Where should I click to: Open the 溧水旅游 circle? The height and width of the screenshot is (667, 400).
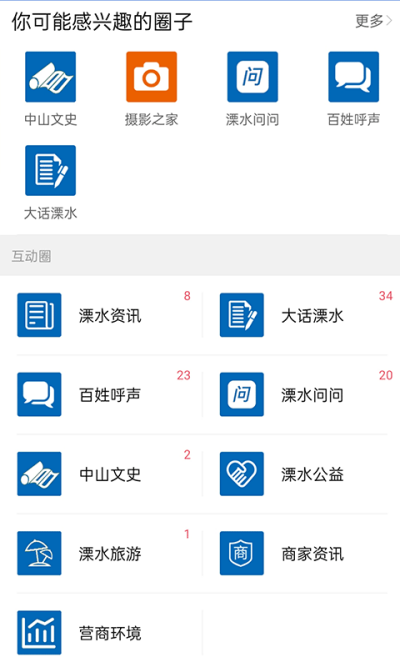[x=104, y=553]
